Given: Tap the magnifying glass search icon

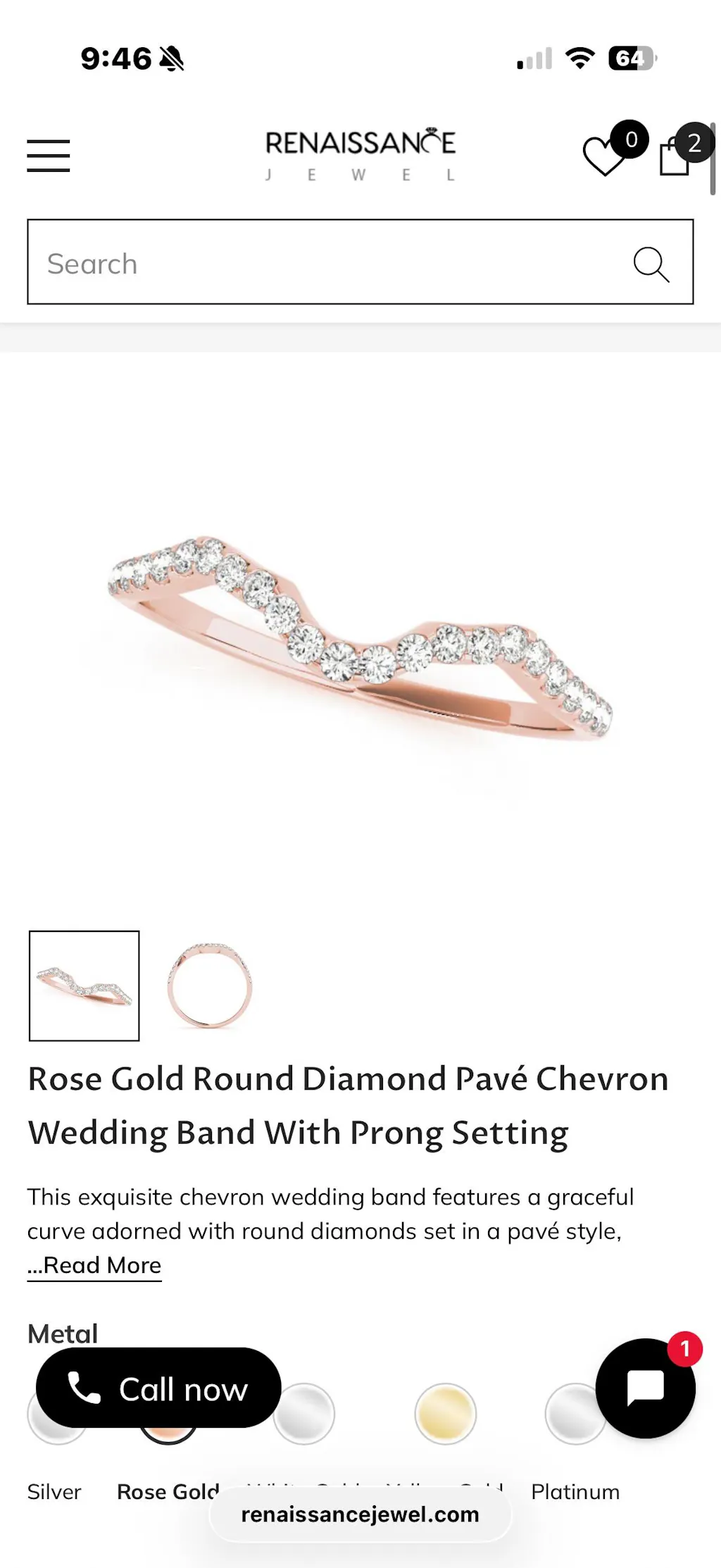Looking at the screenshot, I should coord(651,263).
